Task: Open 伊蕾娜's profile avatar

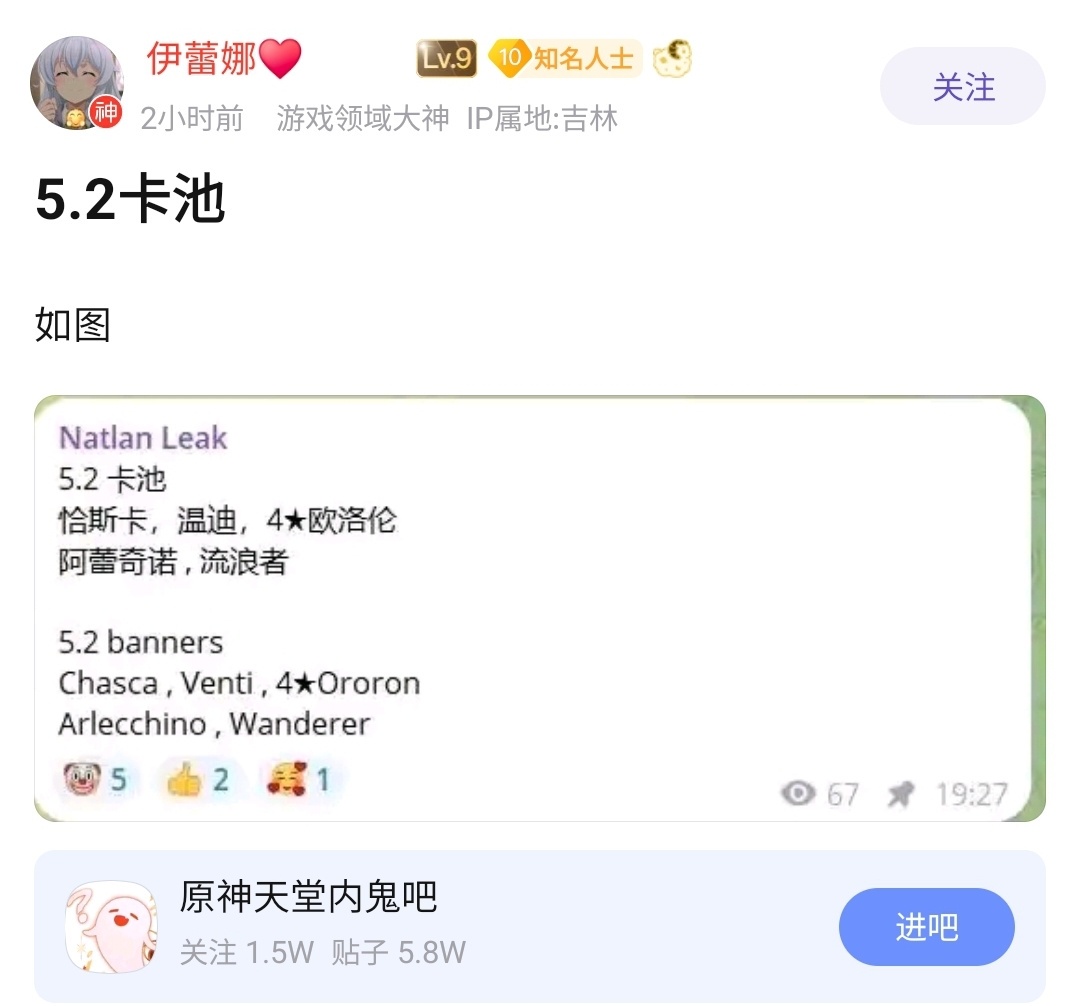Action: click(x=77, y=83)
